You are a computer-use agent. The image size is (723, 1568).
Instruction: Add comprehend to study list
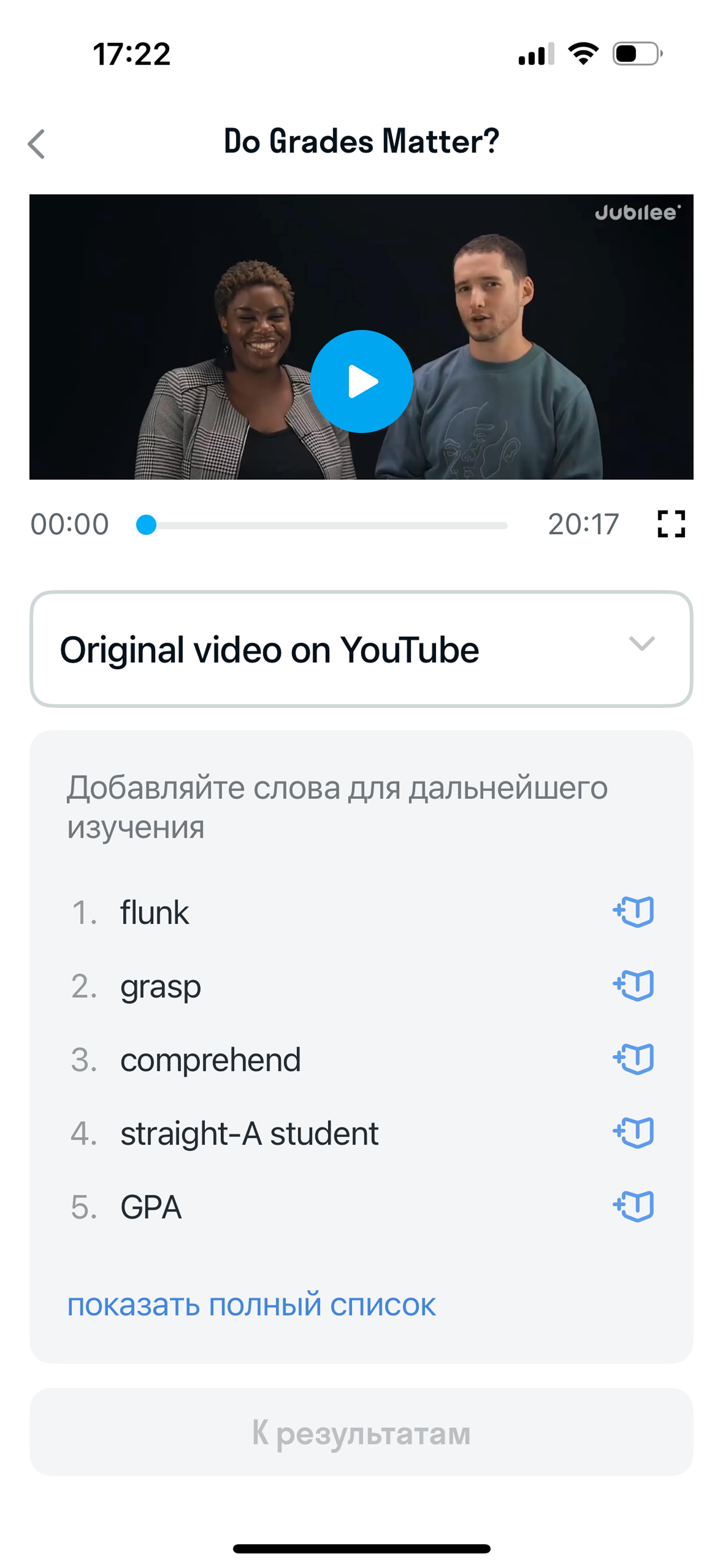(634, 1059)
